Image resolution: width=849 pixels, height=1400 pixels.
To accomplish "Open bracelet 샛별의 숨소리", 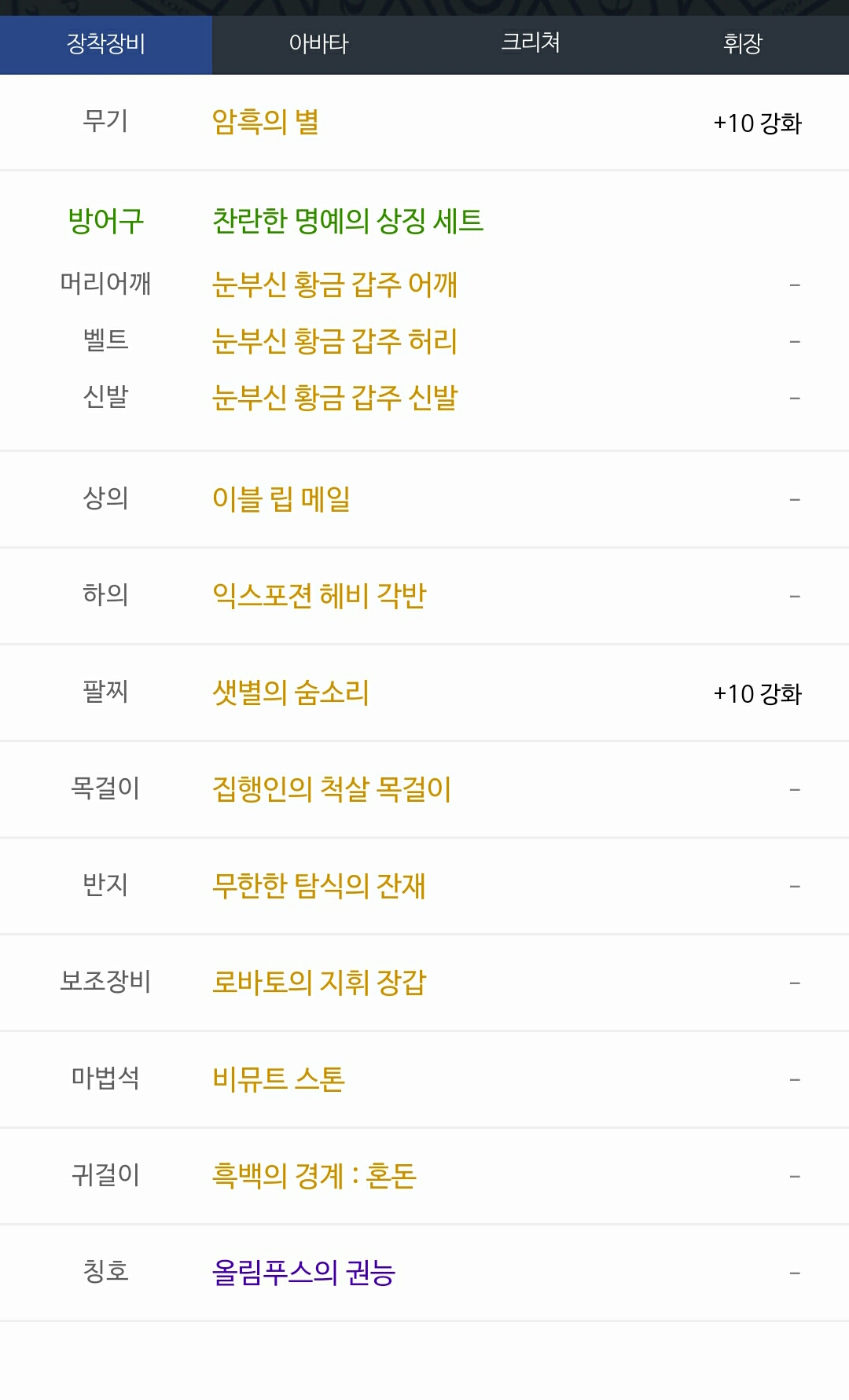I will (291, 693).
